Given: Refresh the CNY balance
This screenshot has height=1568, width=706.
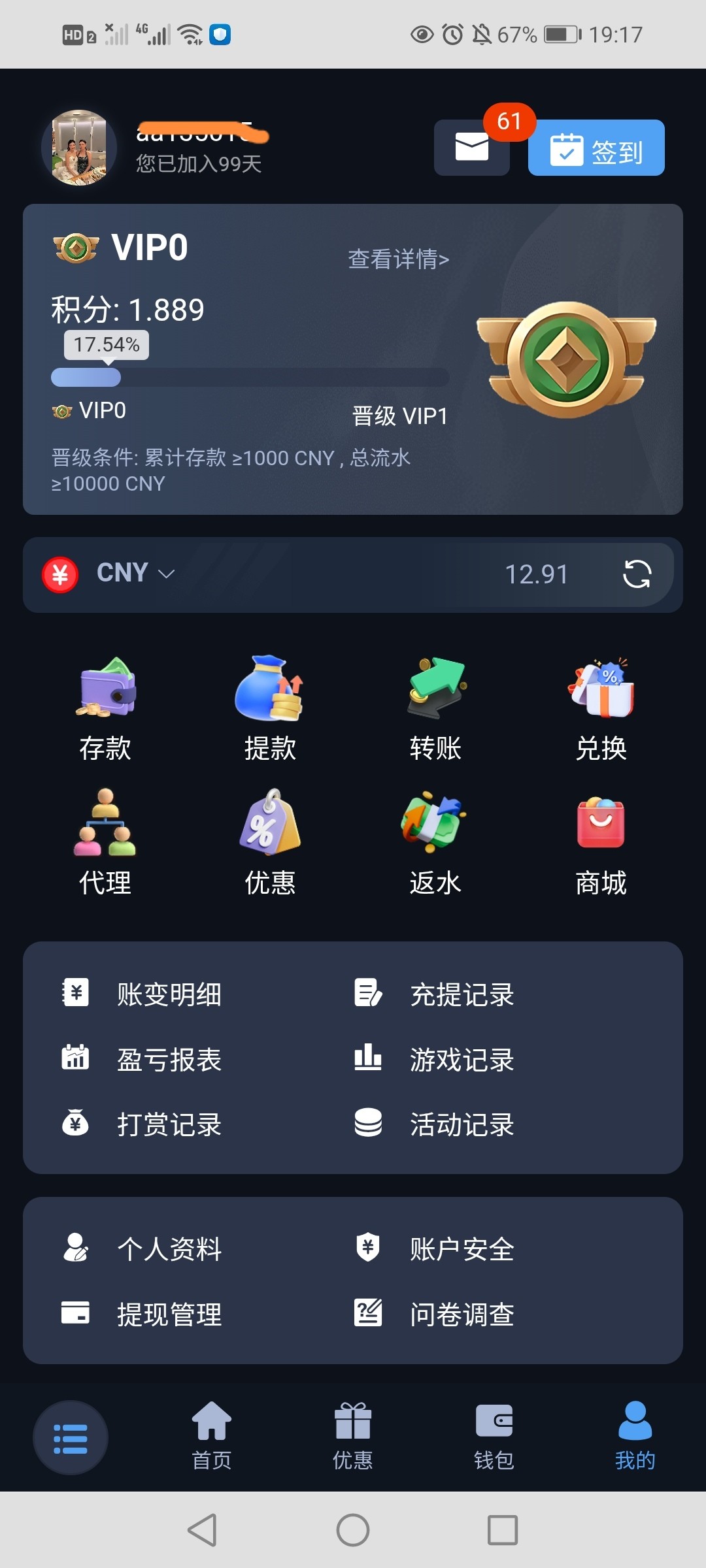Looking at the screenshot, I should pyautogui.click(x=637, y=574).
